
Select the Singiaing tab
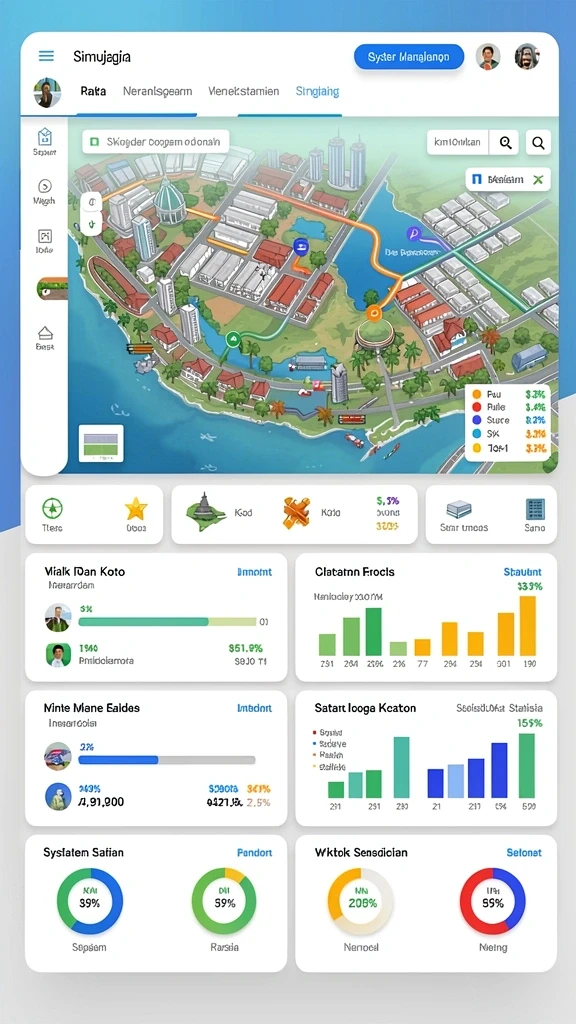(x=317, y=91)
